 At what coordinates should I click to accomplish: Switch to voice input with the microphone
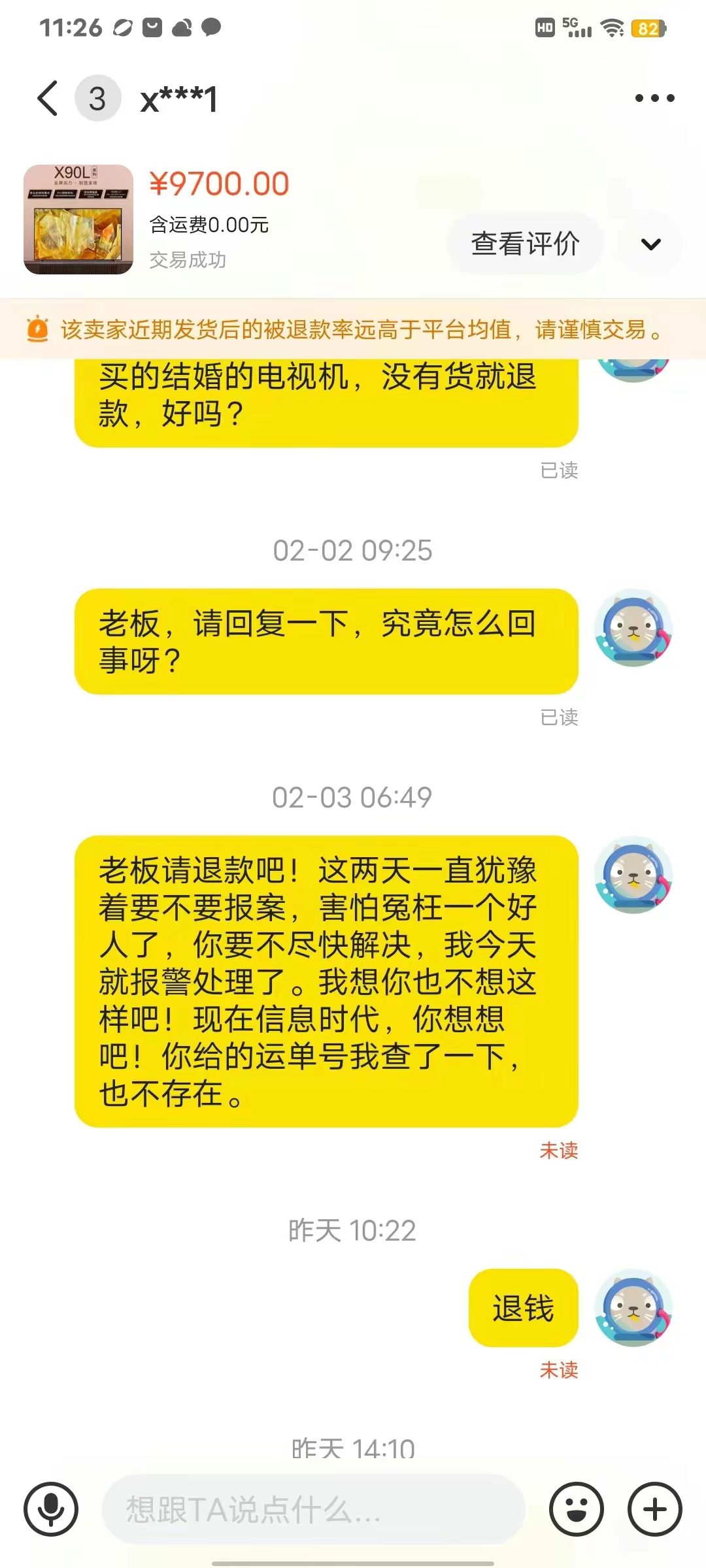tap(51, 1509)
